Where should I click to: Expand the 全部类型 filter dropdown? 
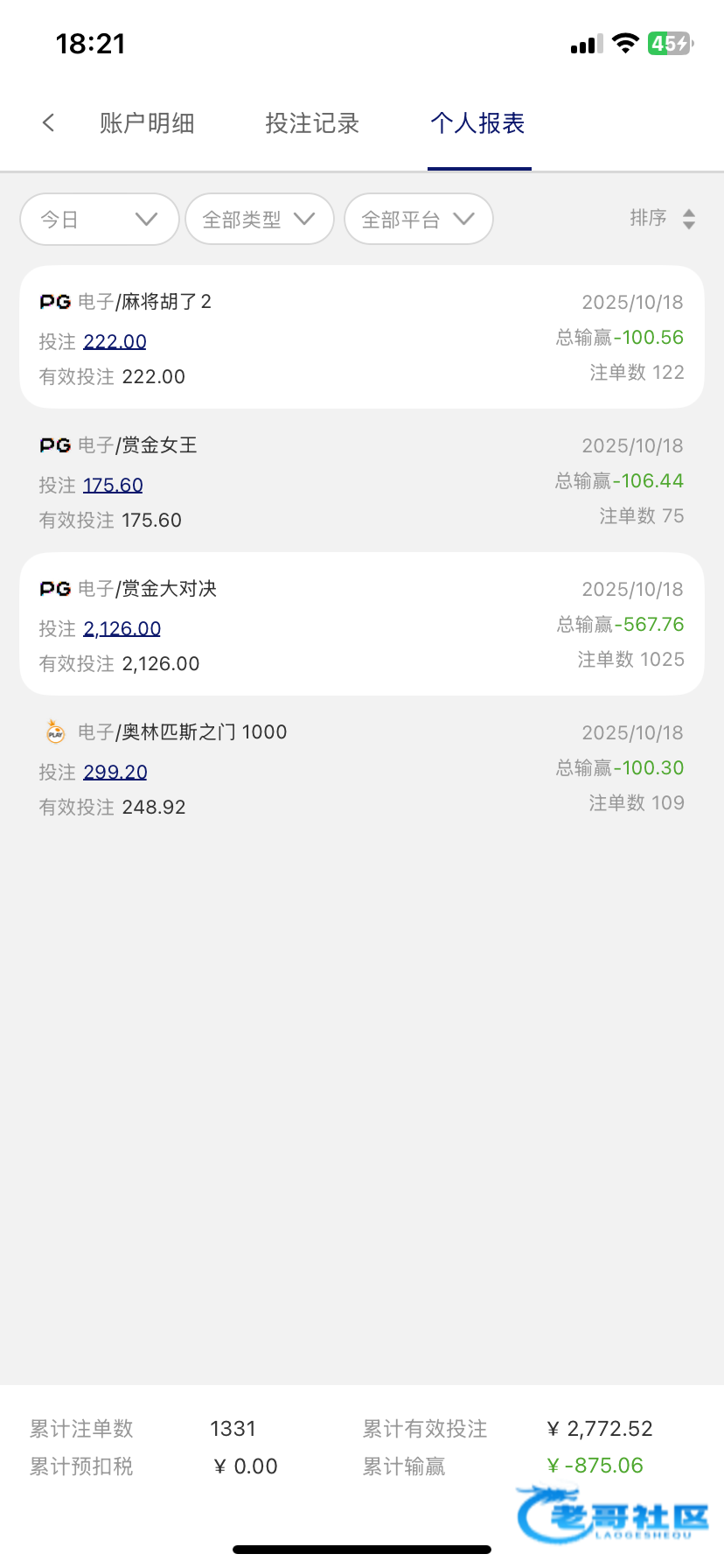pos(259,219)
